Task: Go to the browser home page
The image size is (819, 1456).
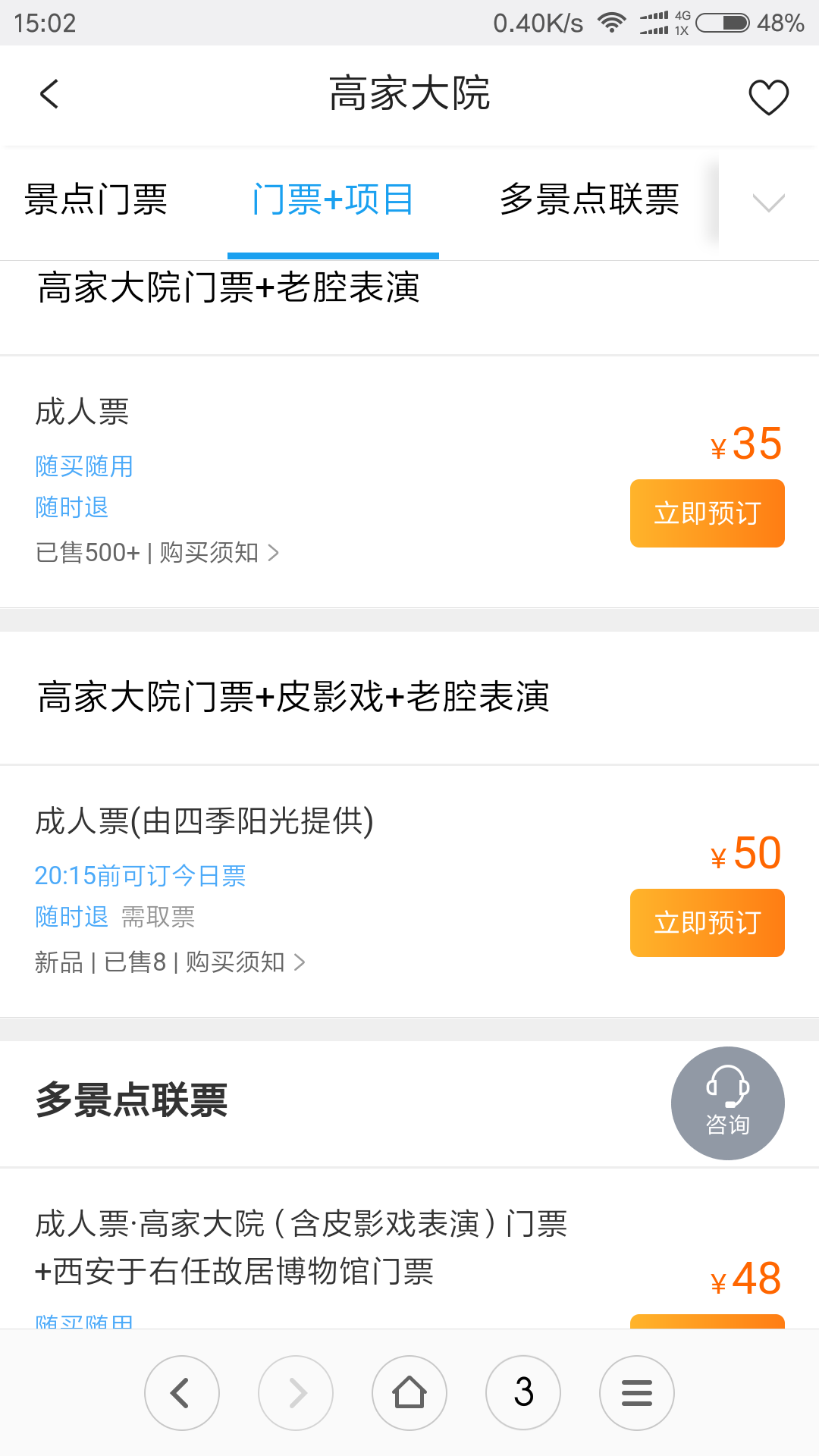Action: [409, 1393]
